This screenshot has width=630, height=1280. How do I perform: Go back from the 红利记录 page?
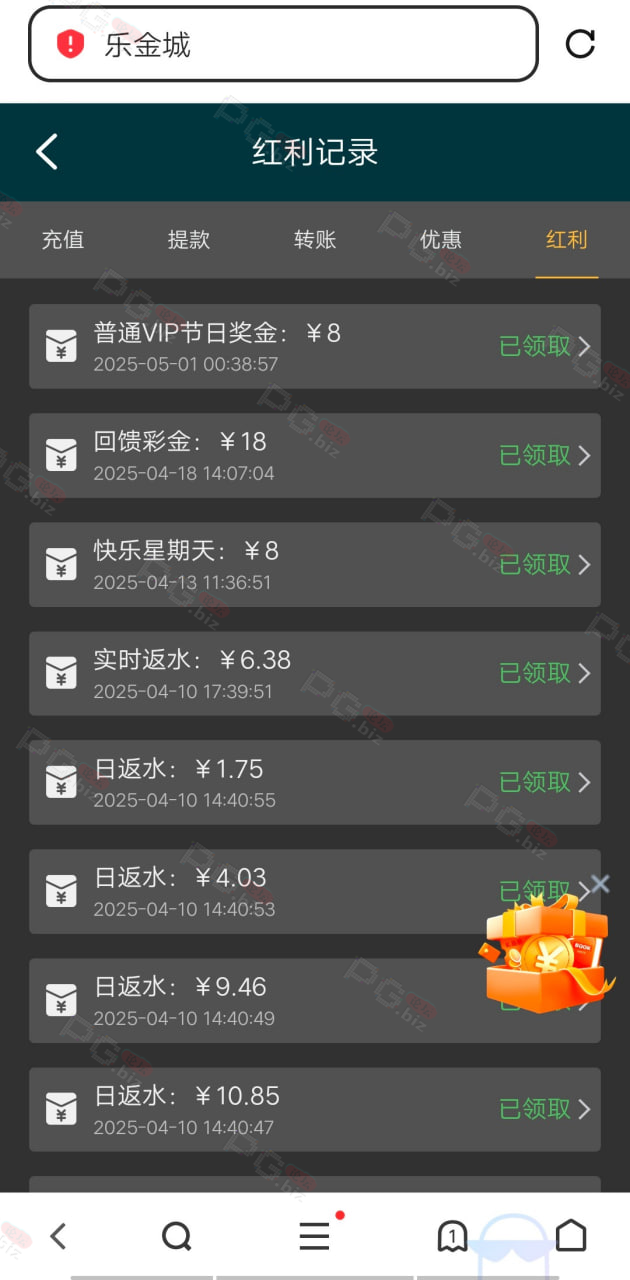(46, 152)
